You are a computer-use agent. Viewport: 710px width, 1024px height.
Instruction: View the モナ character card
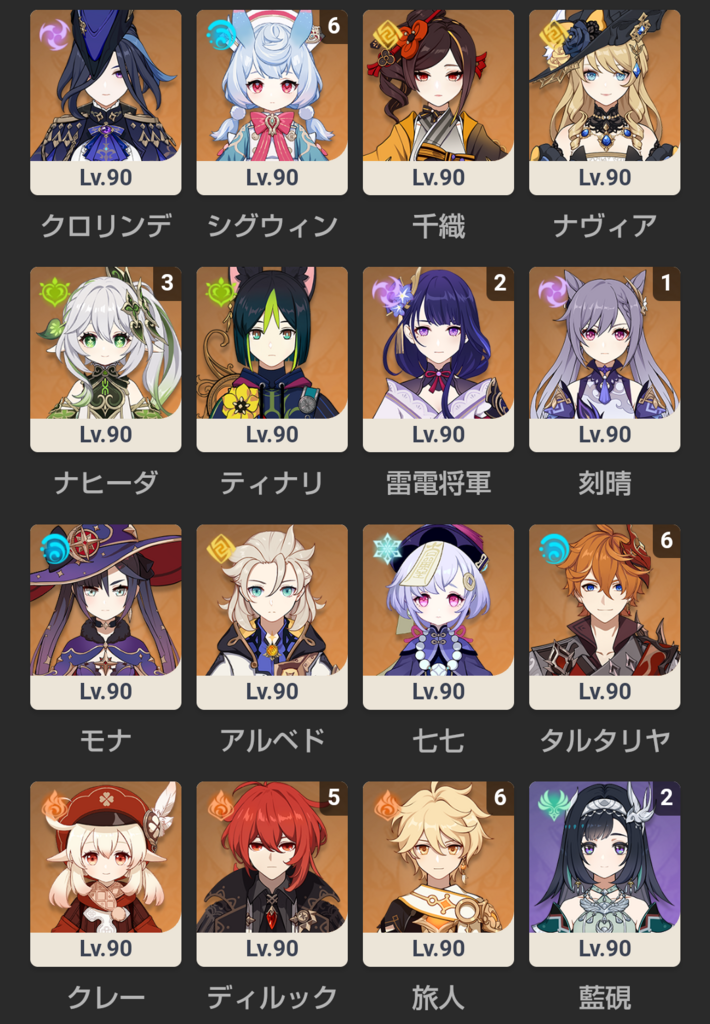coord(106,616)
